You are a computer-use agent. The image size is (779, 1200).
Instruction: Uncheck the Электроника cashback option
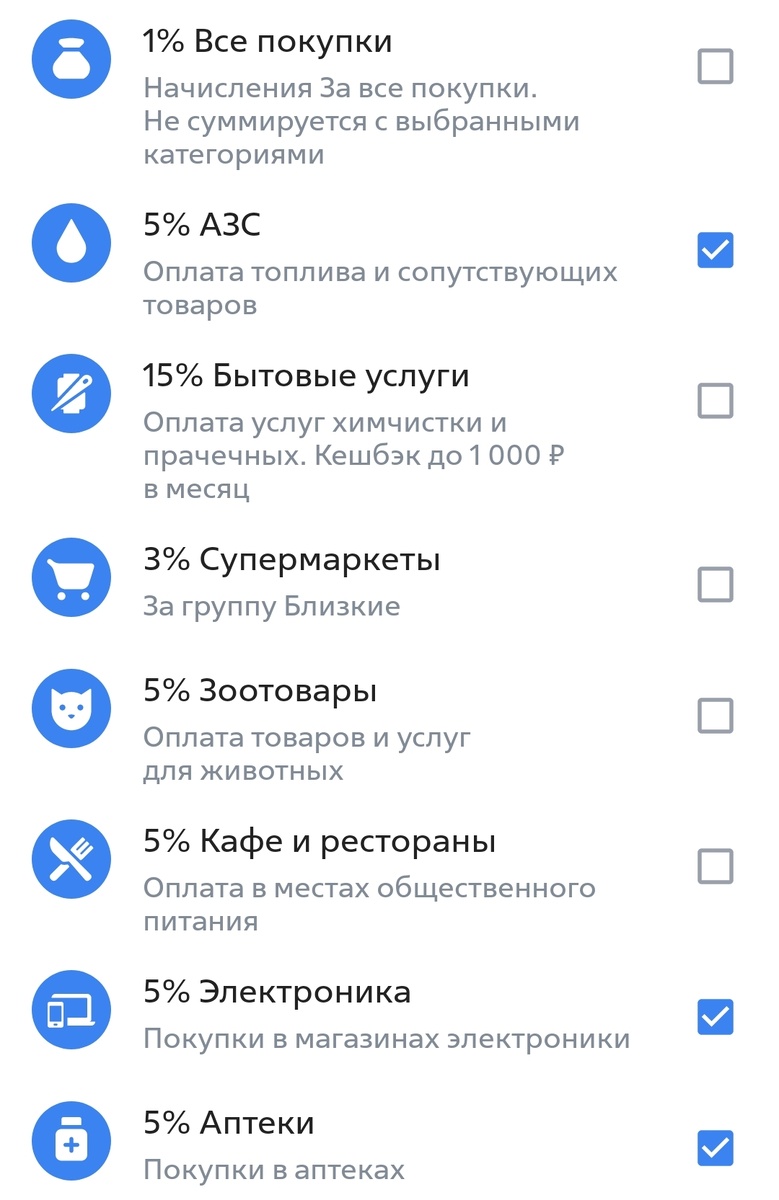pyautogui.click(x=714, y=1018)
